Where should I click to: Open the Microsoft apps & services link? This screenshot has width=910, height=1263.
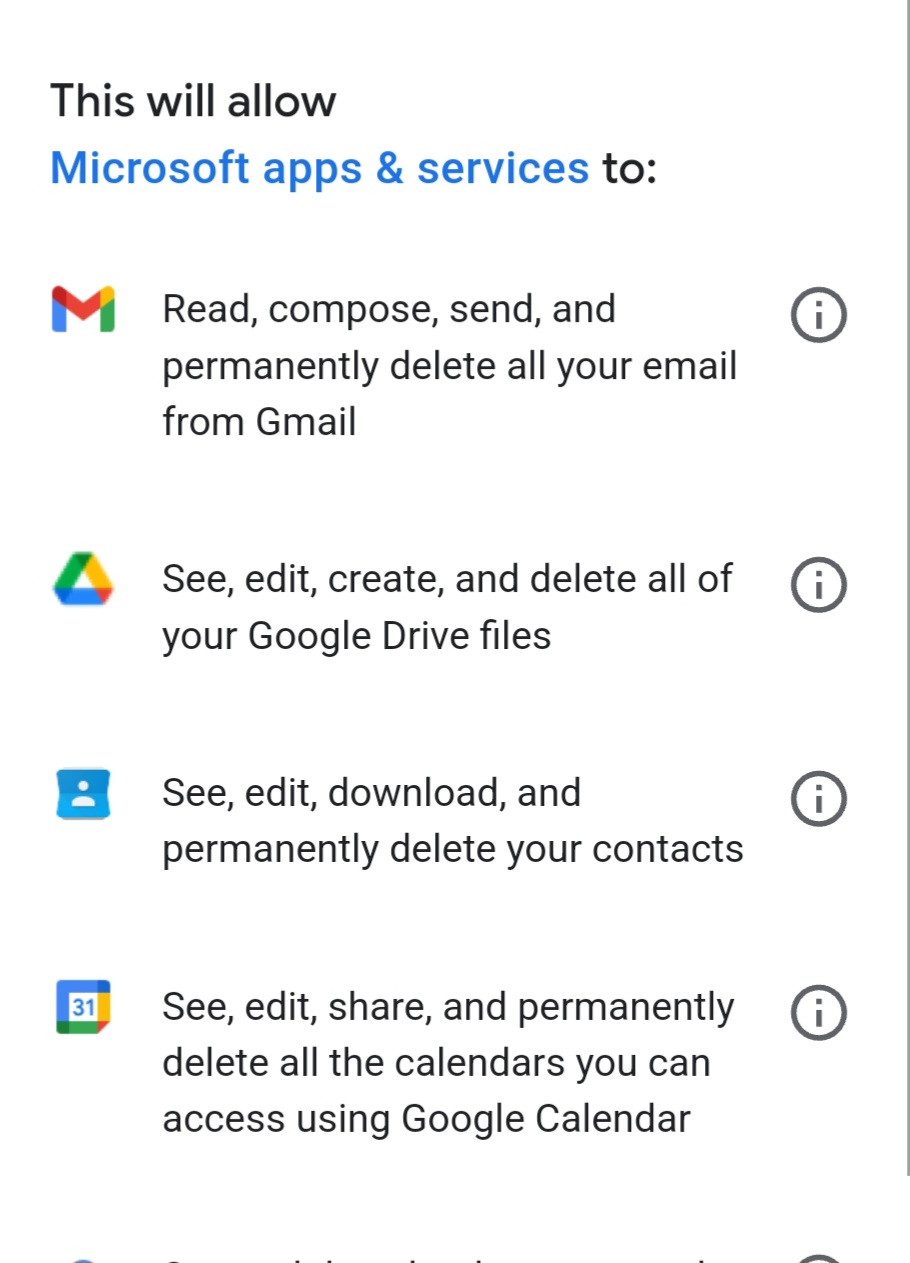coord(319,168)
